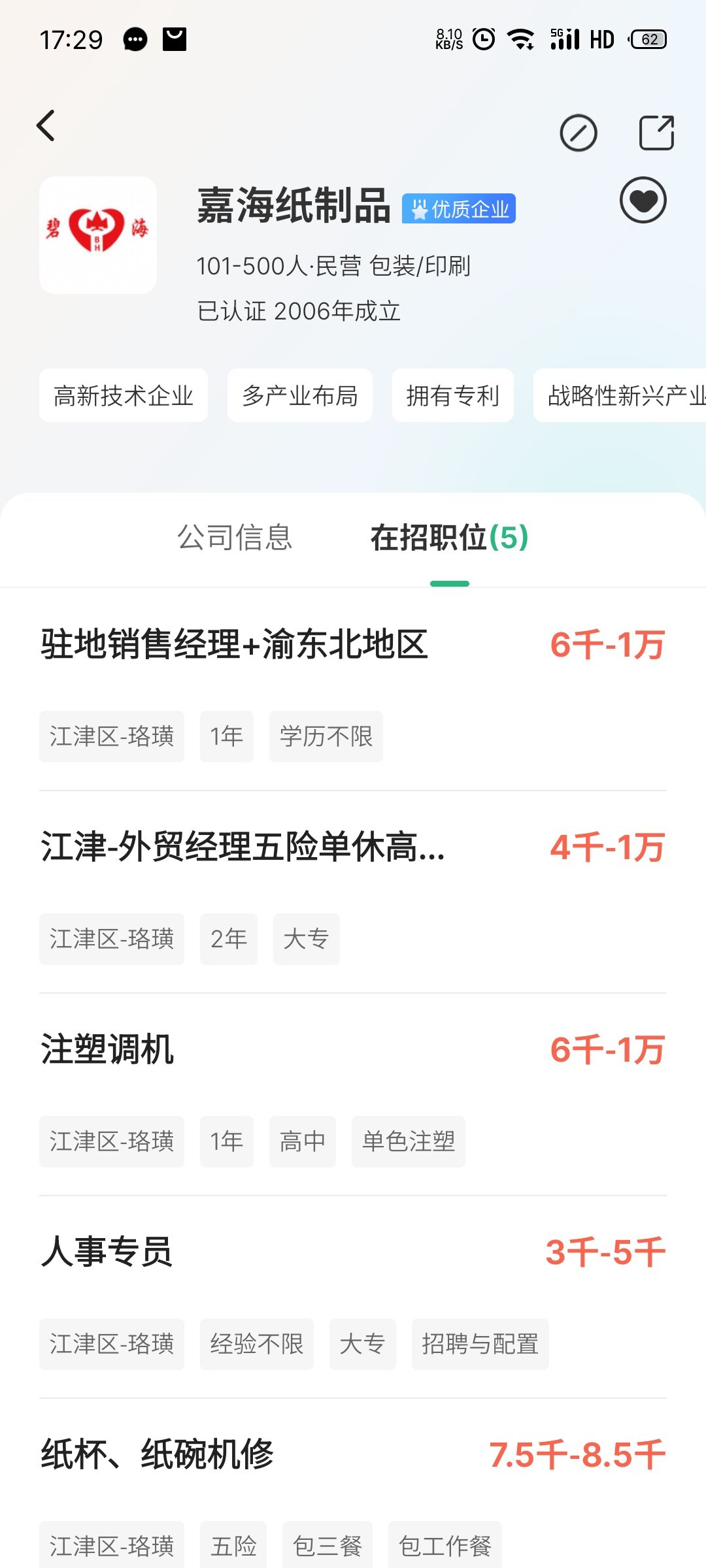Tap the 多产业布局 company tag
The width and height of the screenshot is (706, 1568).
(300, 395)
